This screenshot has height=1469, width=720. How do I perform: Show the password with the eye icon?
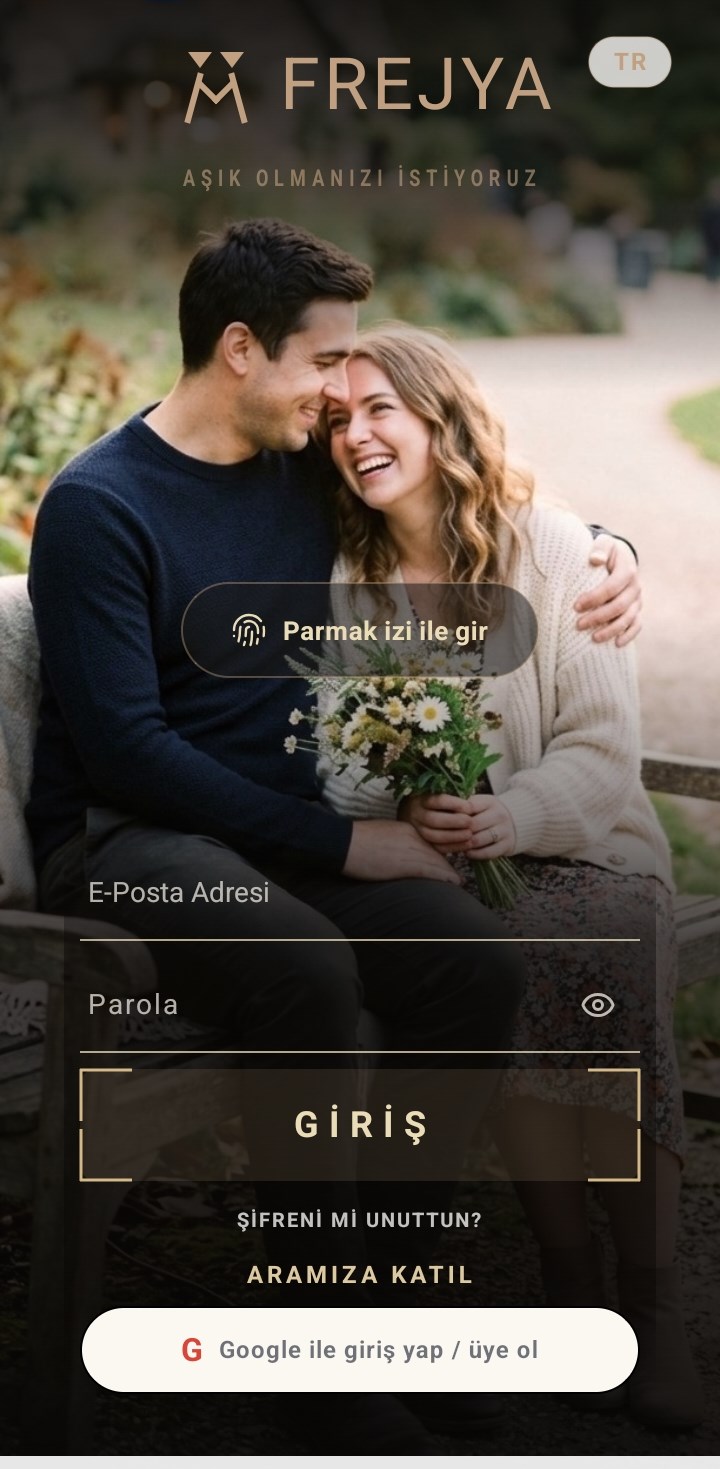[598, 1005]
